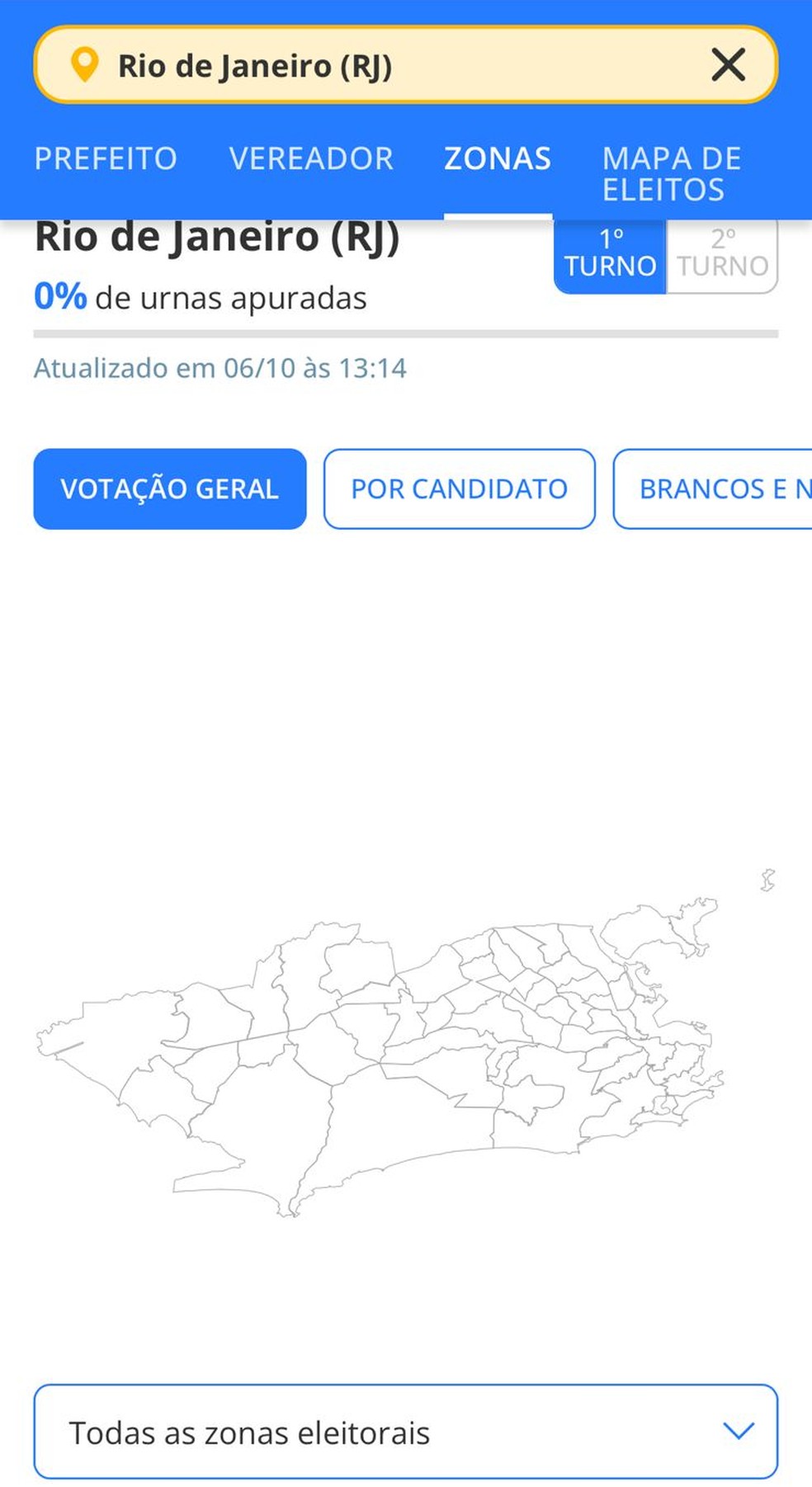Switch to the Prefeito tab
The height and width of the screenshot is (1487, 812).
(106, 158)
